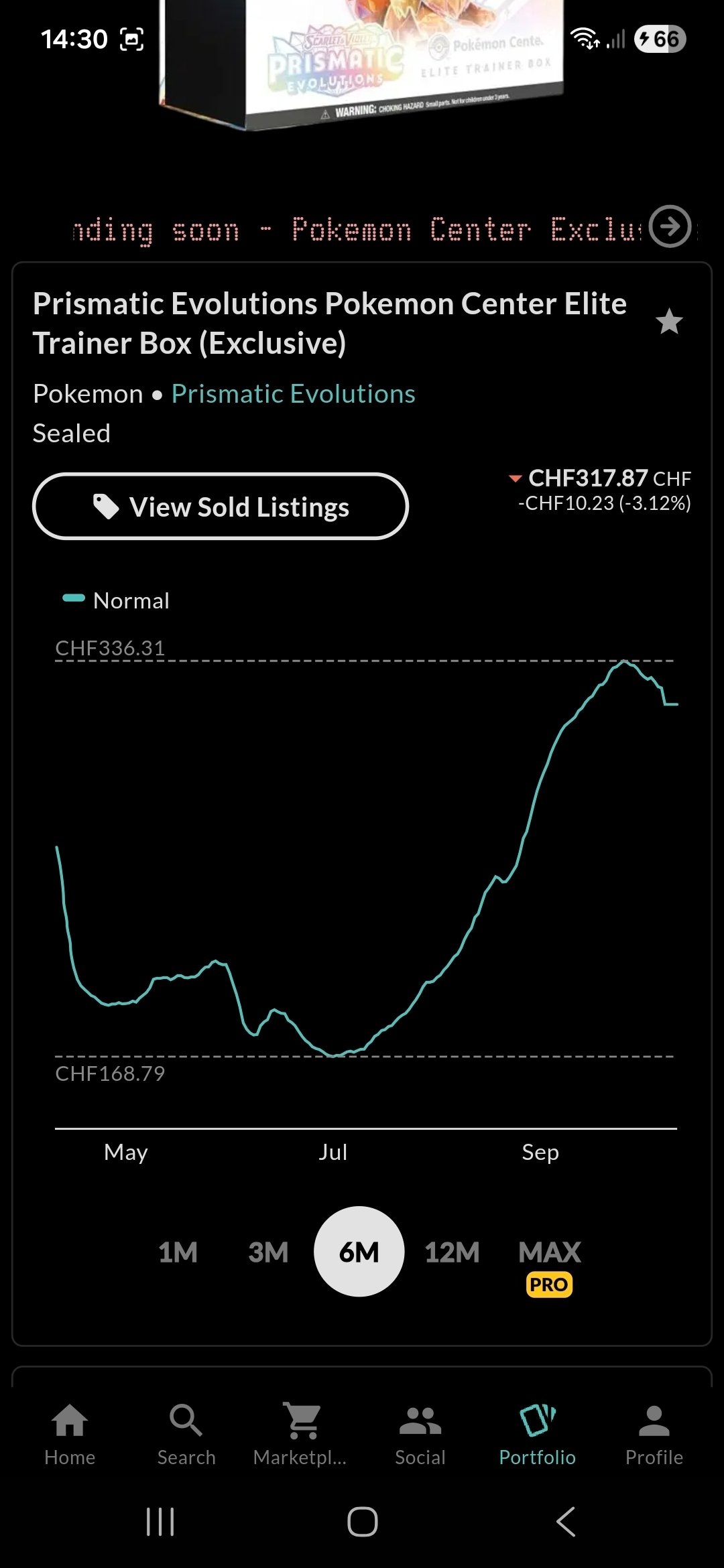724x1568 pixels.
Task: Select the 6M chart range
Action: click(359, 1252)
